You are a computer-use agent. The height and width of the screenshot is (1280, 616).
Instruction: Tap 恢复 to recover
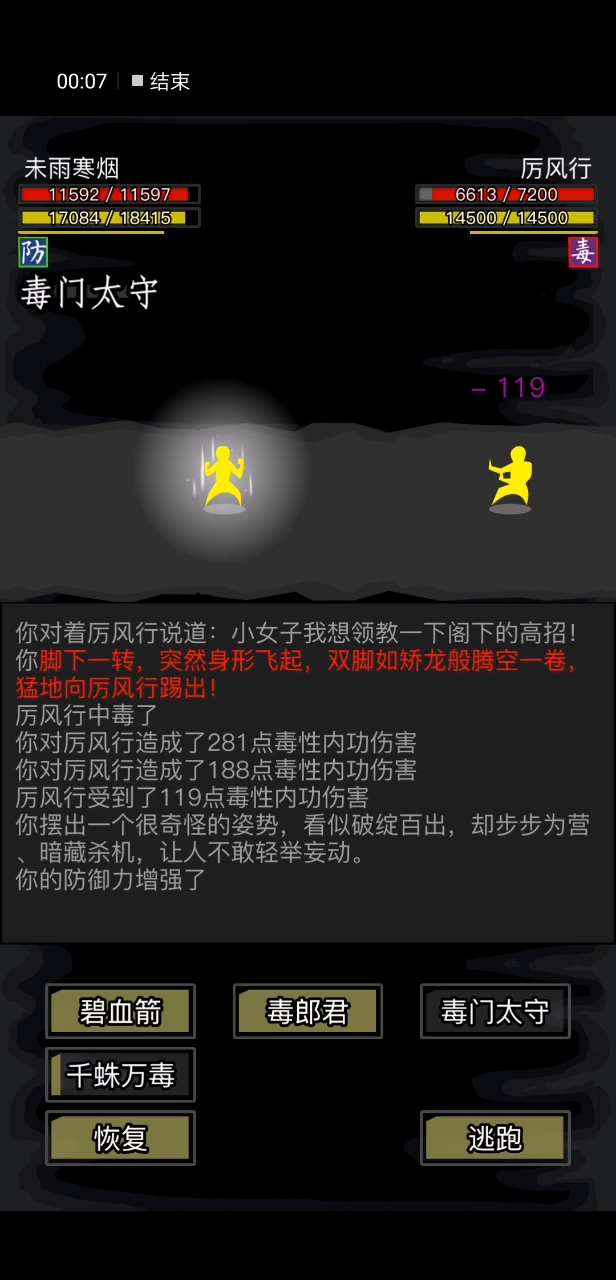coord(120,1138)
